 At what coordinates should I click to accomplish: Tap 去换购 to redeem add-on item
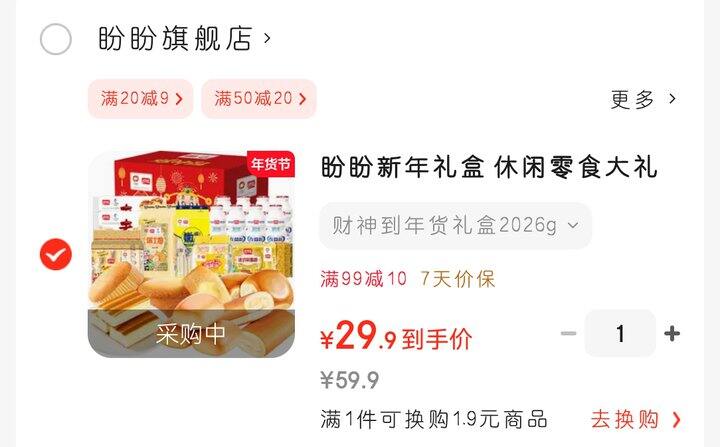pos(636,419)
